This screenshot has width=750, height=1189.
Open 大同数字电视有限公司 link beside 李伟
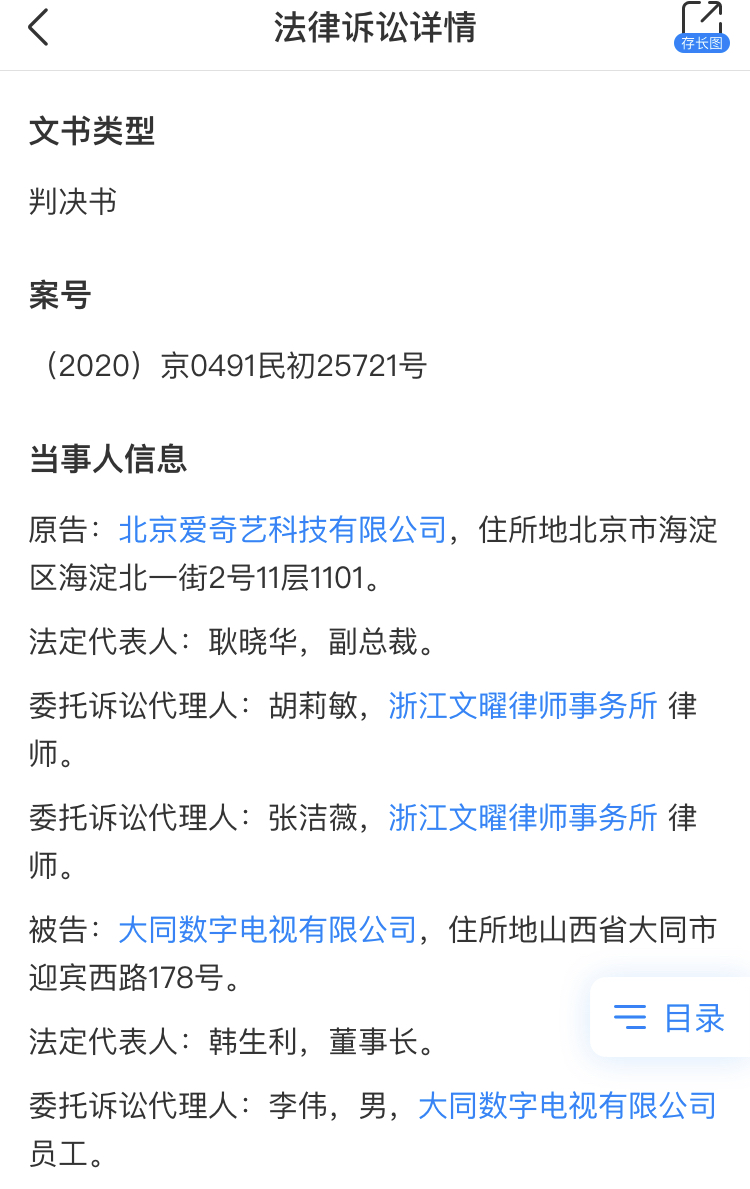point(567,1106)
